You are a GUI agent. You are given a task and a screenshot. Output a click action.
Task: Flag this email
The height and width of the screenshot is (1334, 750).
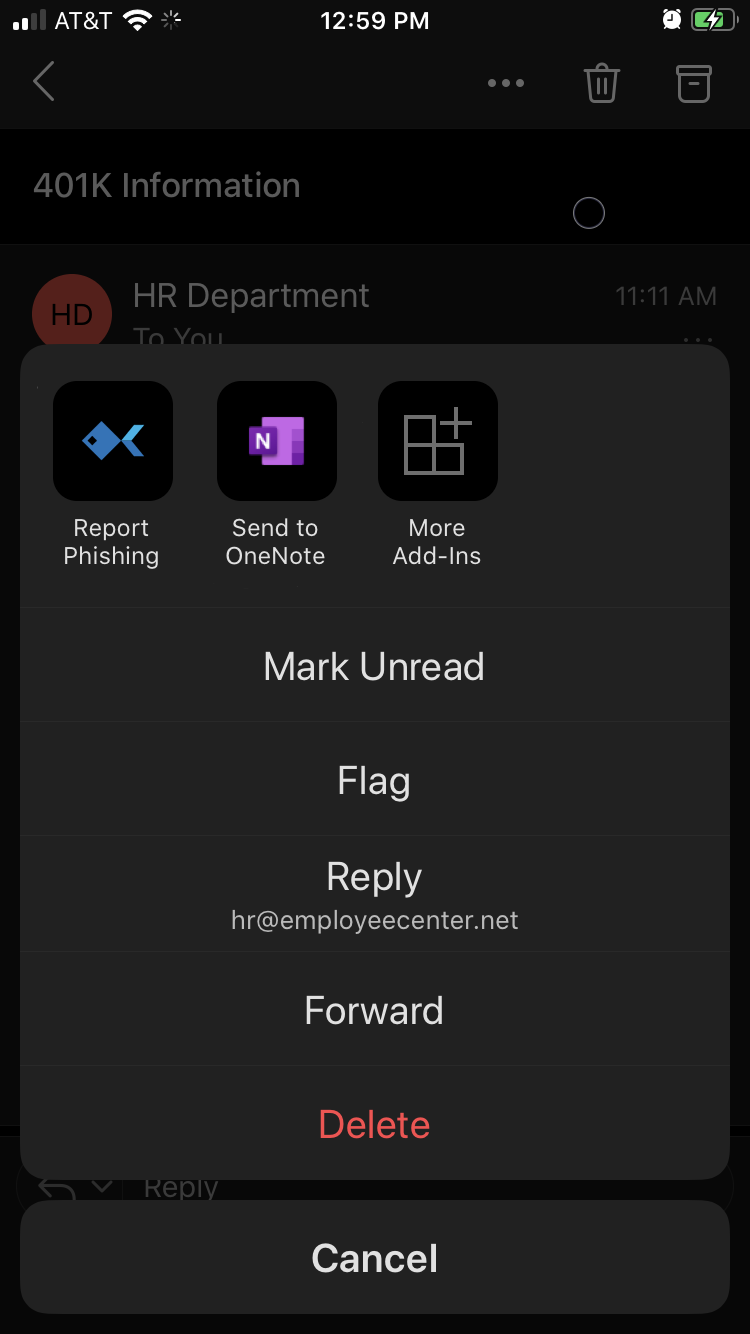(x=374, y=780)
